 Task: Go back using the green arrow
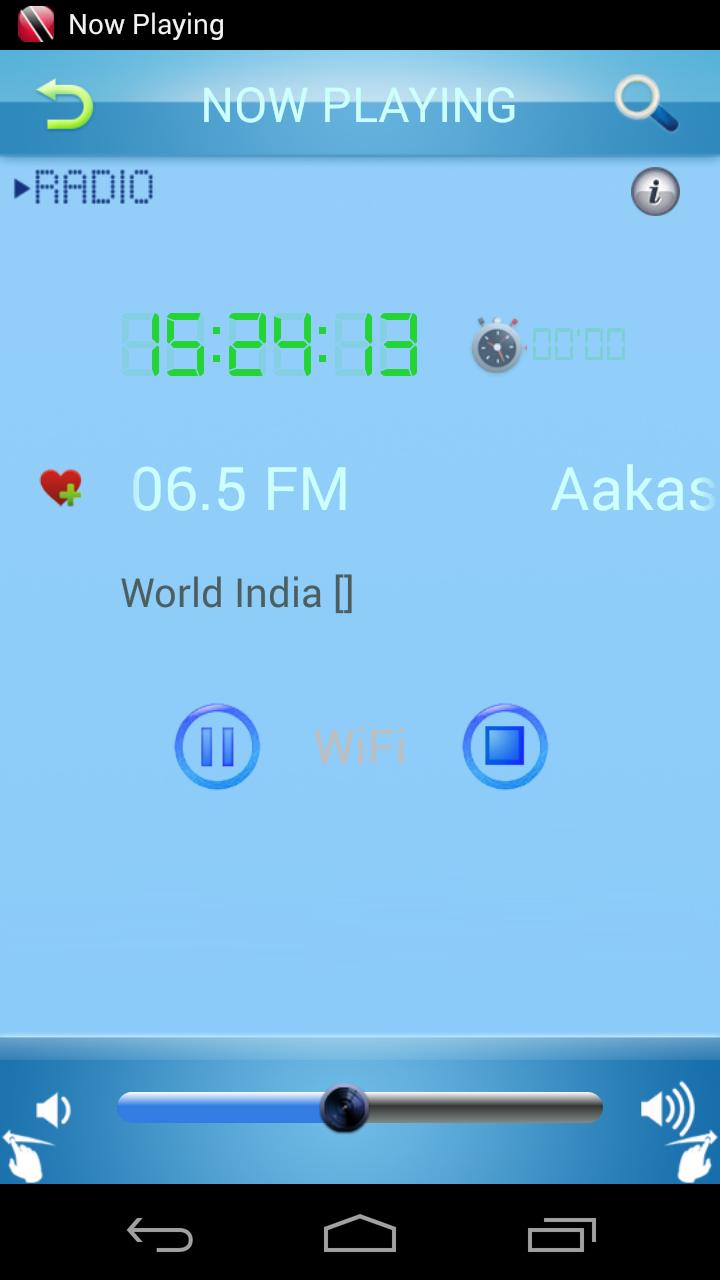point(65,104)
